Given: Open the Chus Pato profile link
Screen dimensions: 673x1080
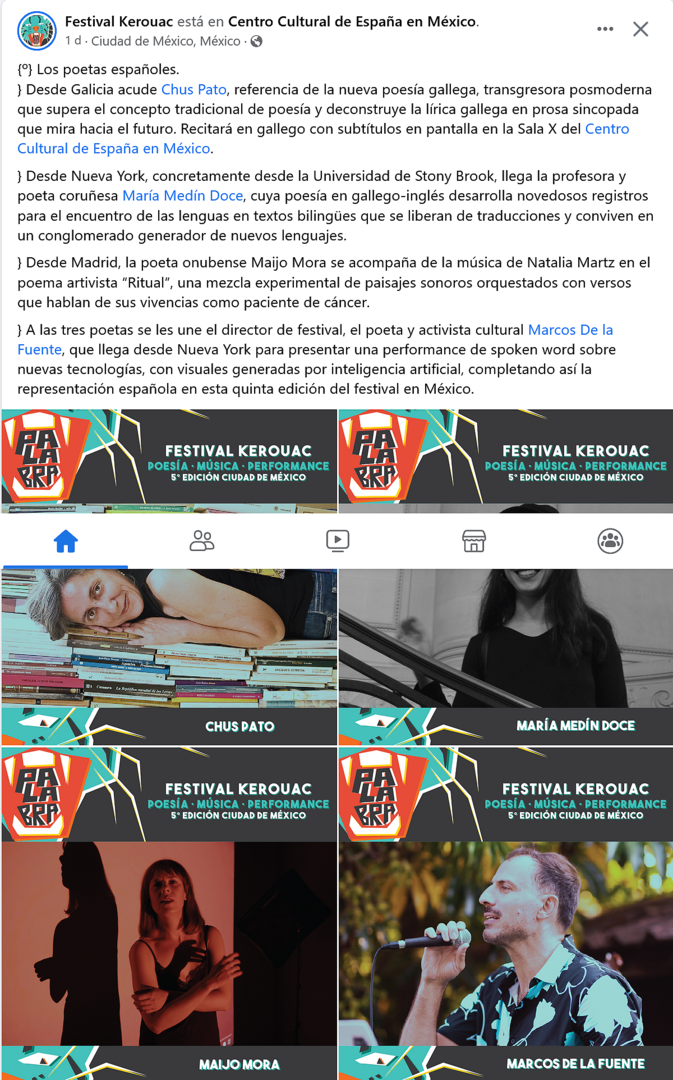Looking at the screenshot, I should [x=194, y=89].
